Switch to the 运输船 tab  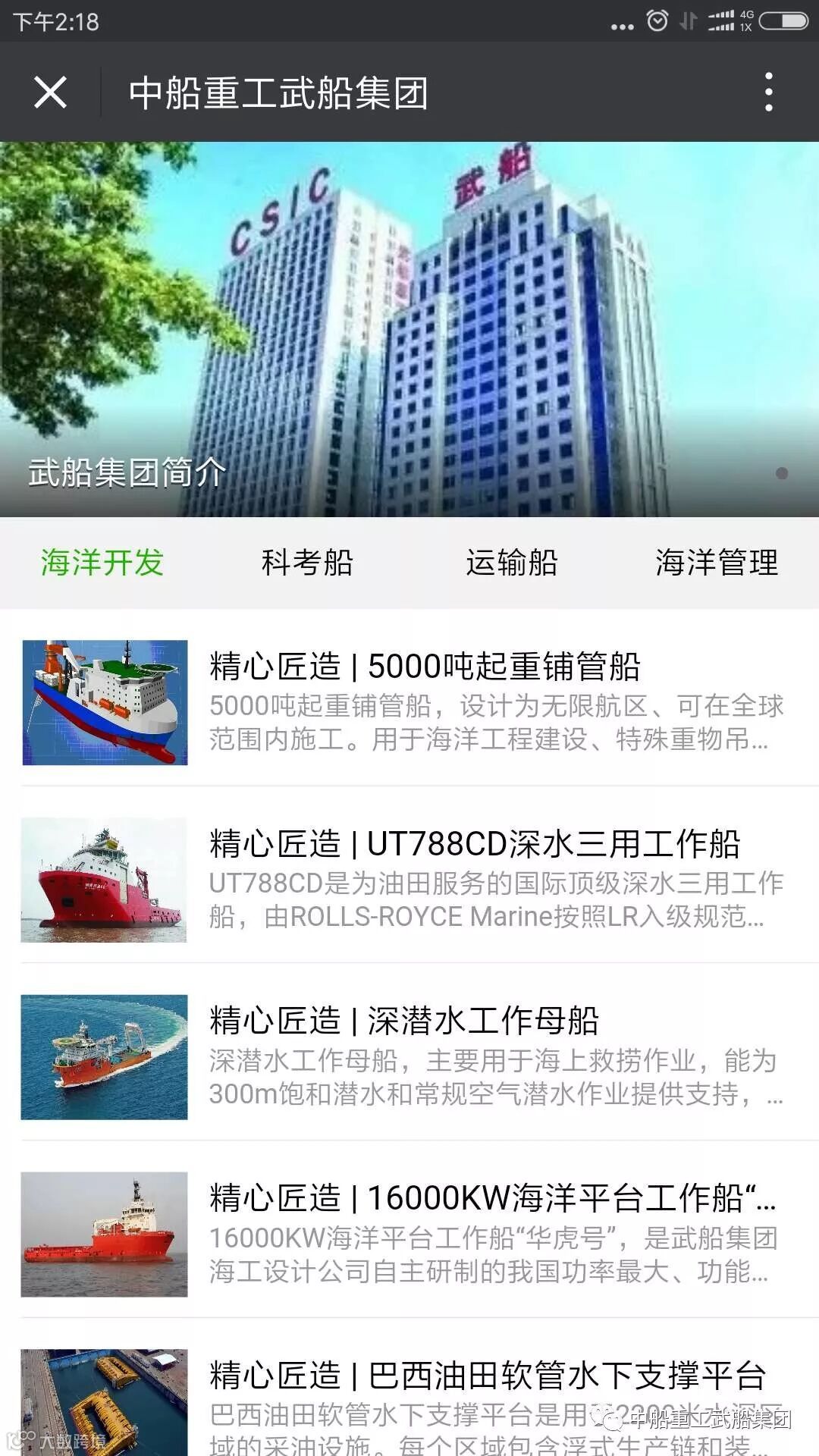click(x=512, y=563)
